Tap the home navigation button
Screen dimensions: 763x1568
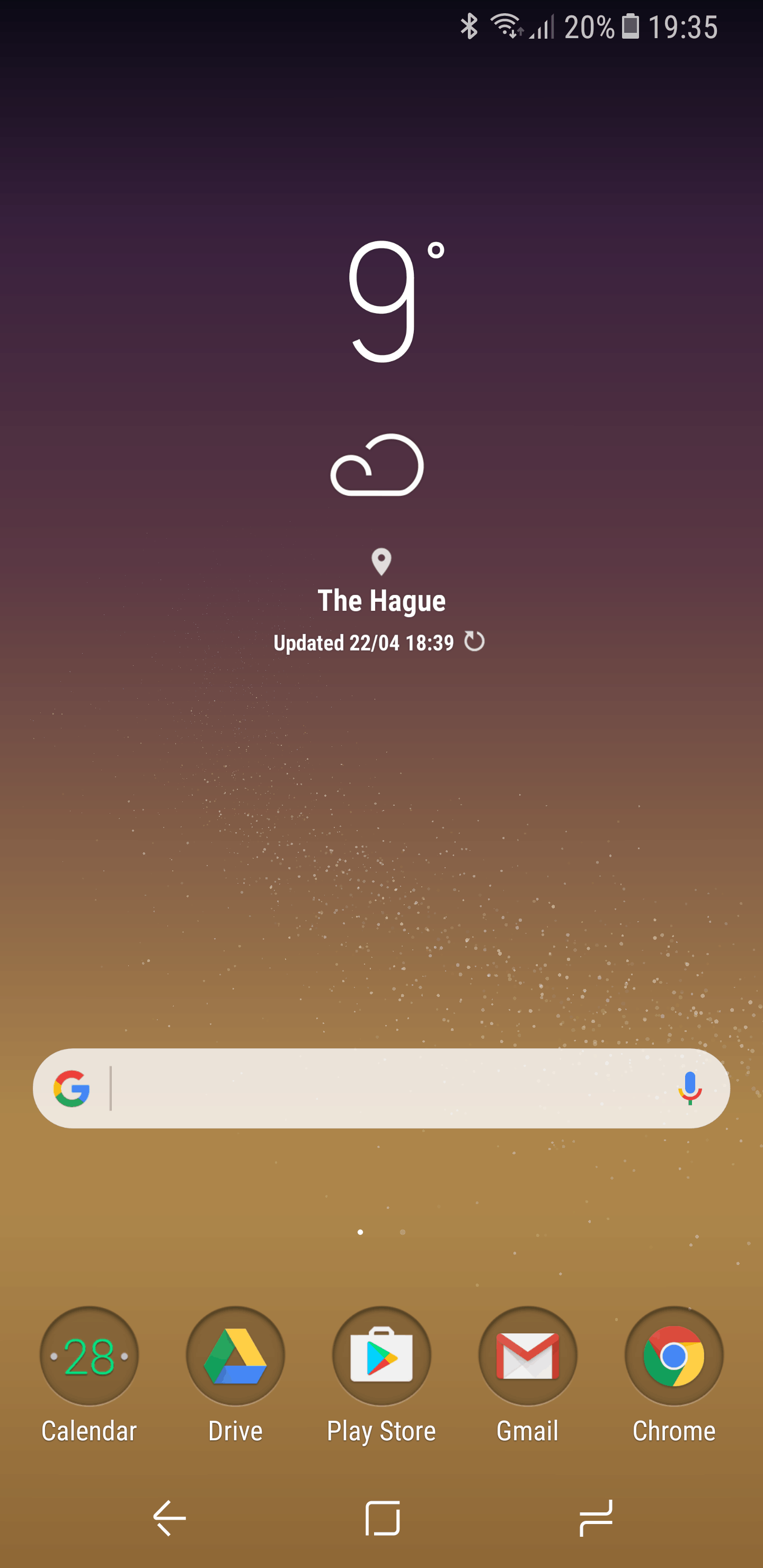(x=383, y=1518)
